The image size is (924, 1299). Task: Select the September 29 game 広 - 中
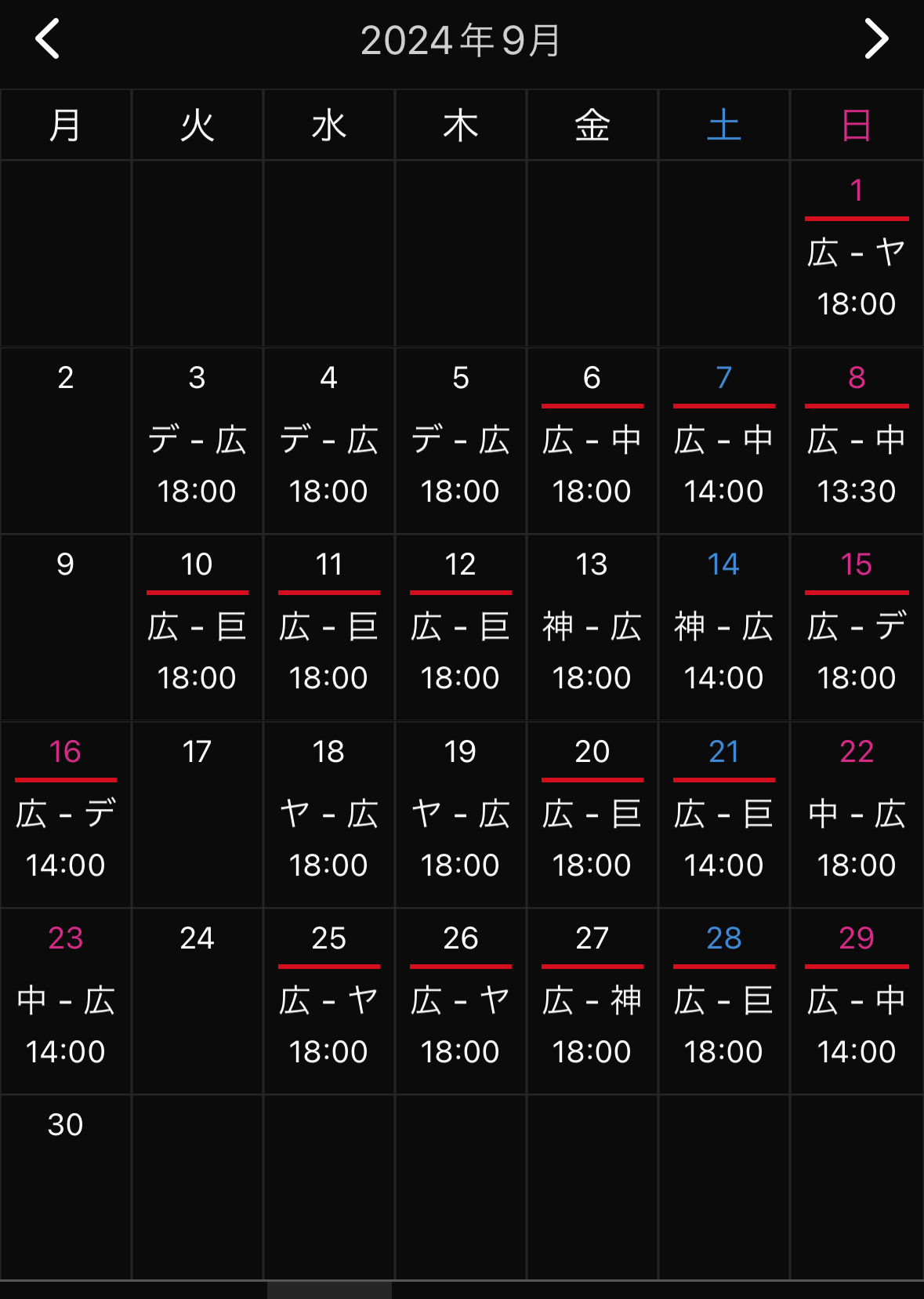click(857, 1002)
